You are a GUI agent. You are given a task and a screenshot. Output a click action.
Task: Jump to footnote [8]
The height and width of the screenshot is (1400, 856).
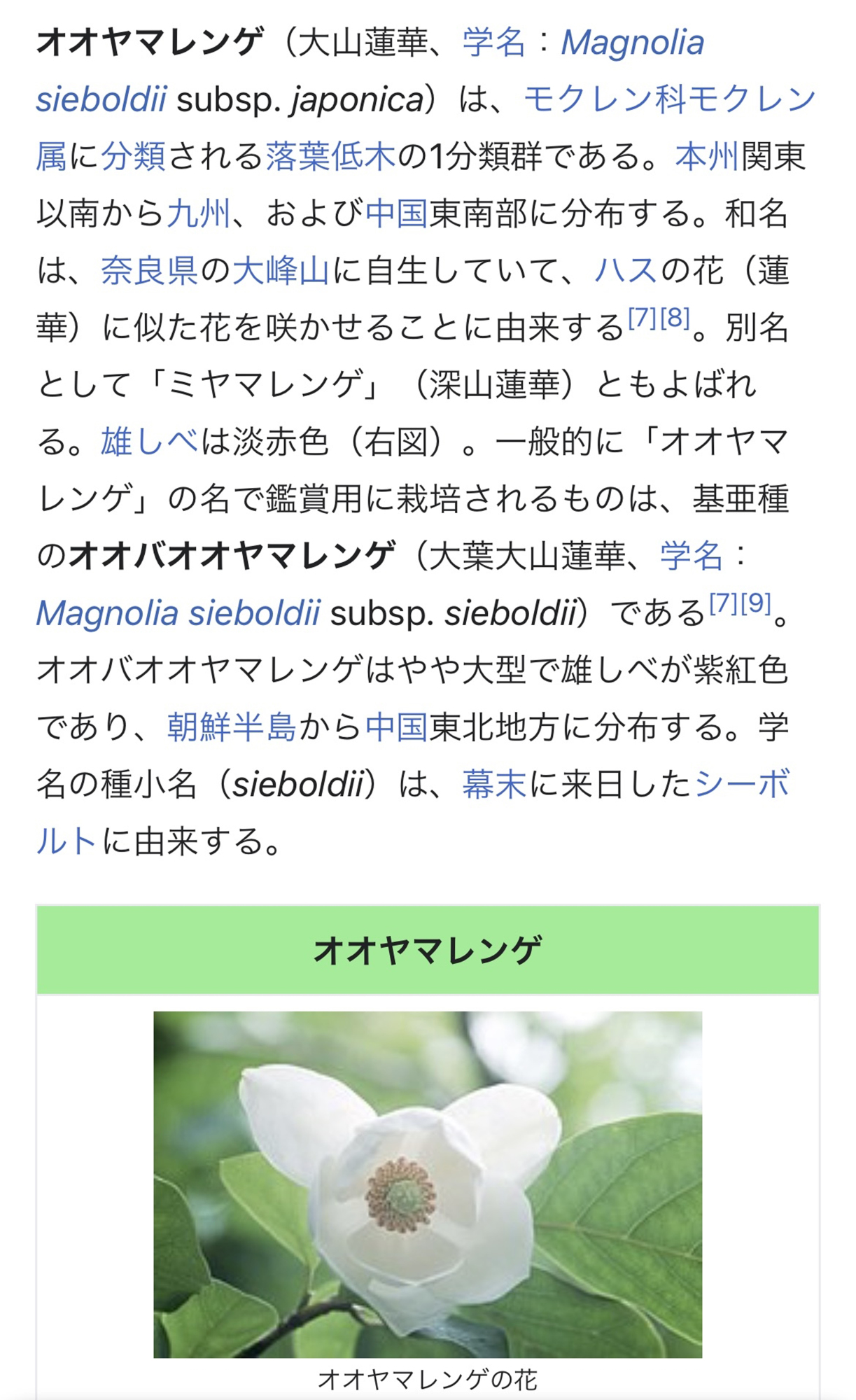tap(675, 318)
